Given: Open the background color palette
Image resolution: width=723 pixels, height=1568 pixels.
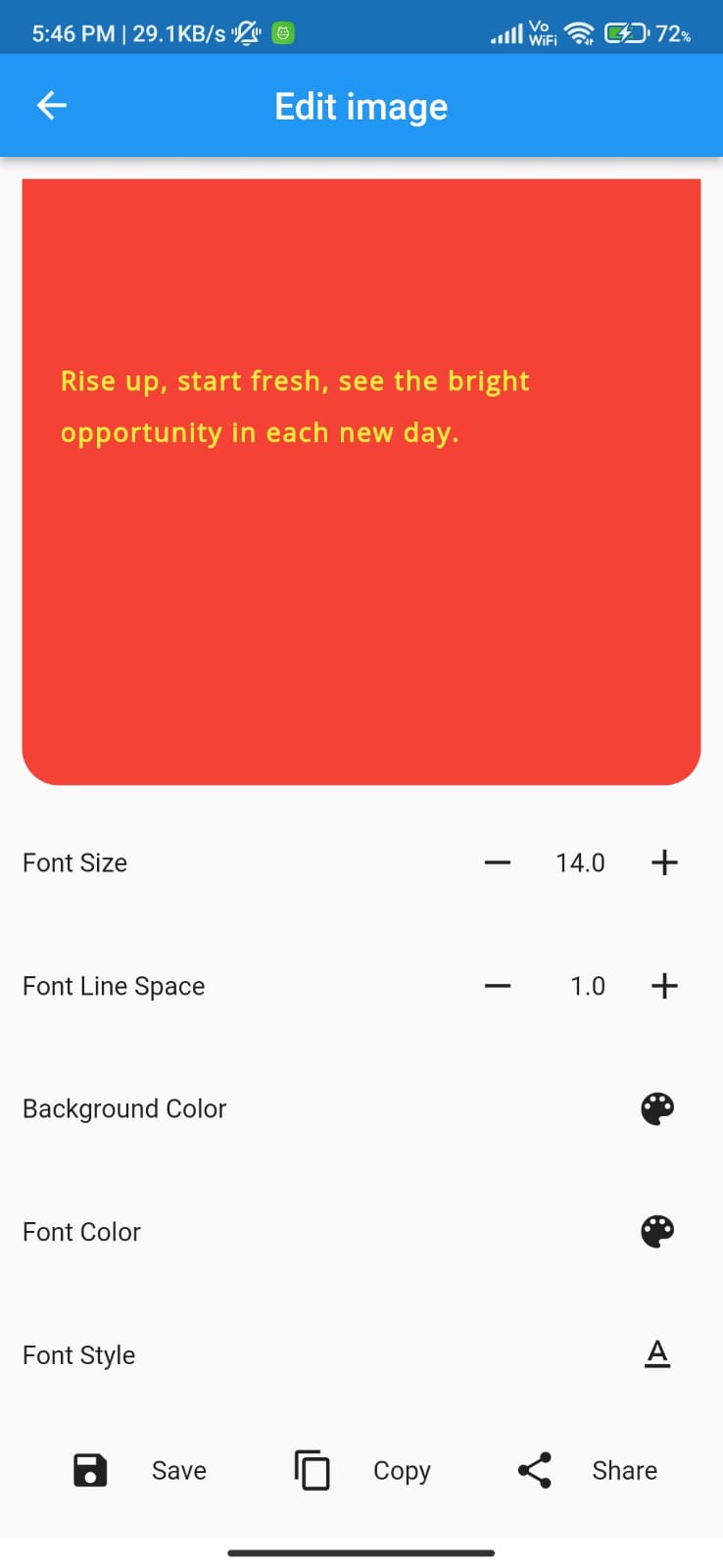Looking at the screenshot, I should [x=657, y=1108].
